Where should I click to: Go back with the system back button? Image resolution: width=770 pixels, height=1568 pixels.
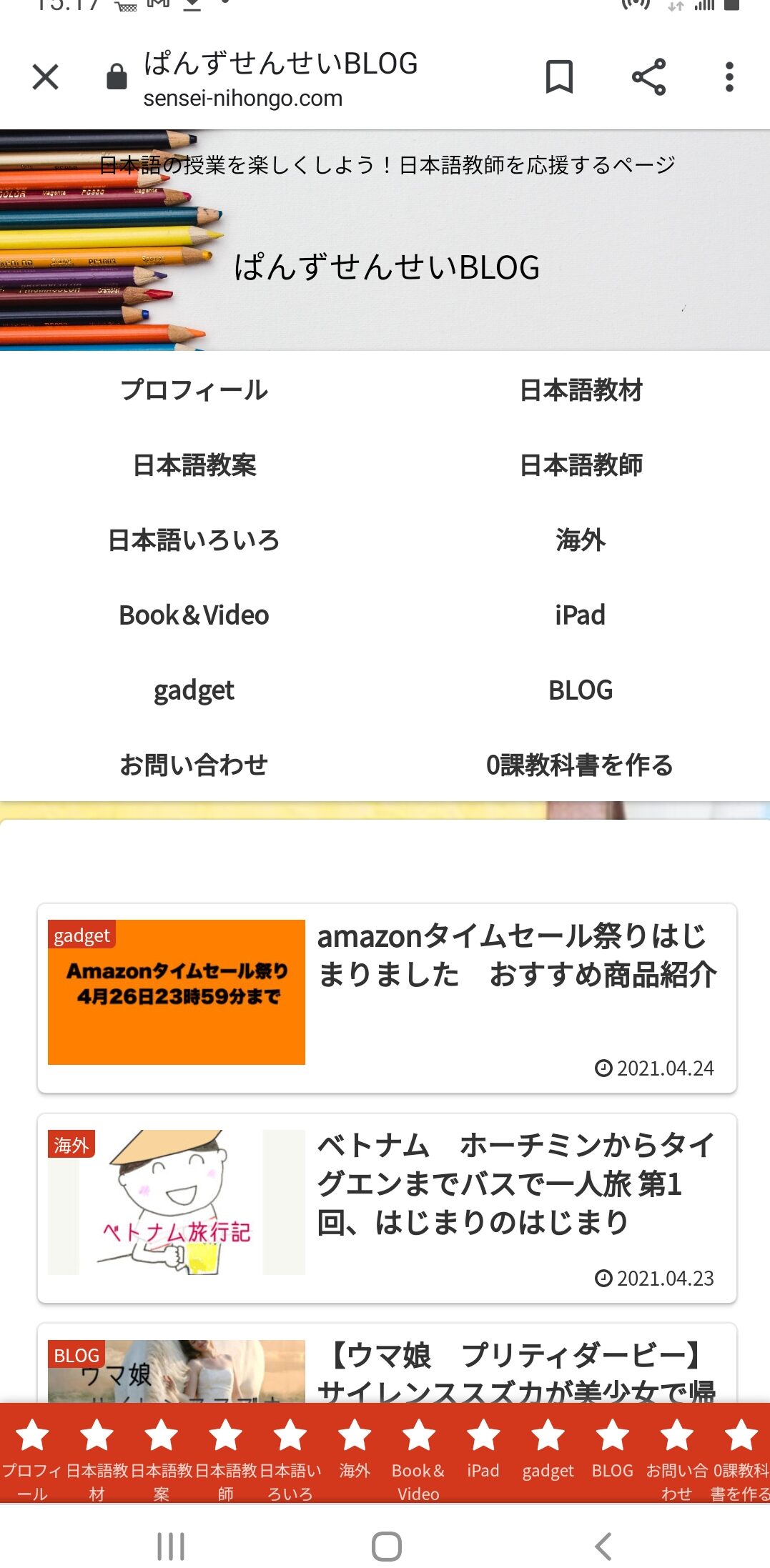[x=603, y=1547]
